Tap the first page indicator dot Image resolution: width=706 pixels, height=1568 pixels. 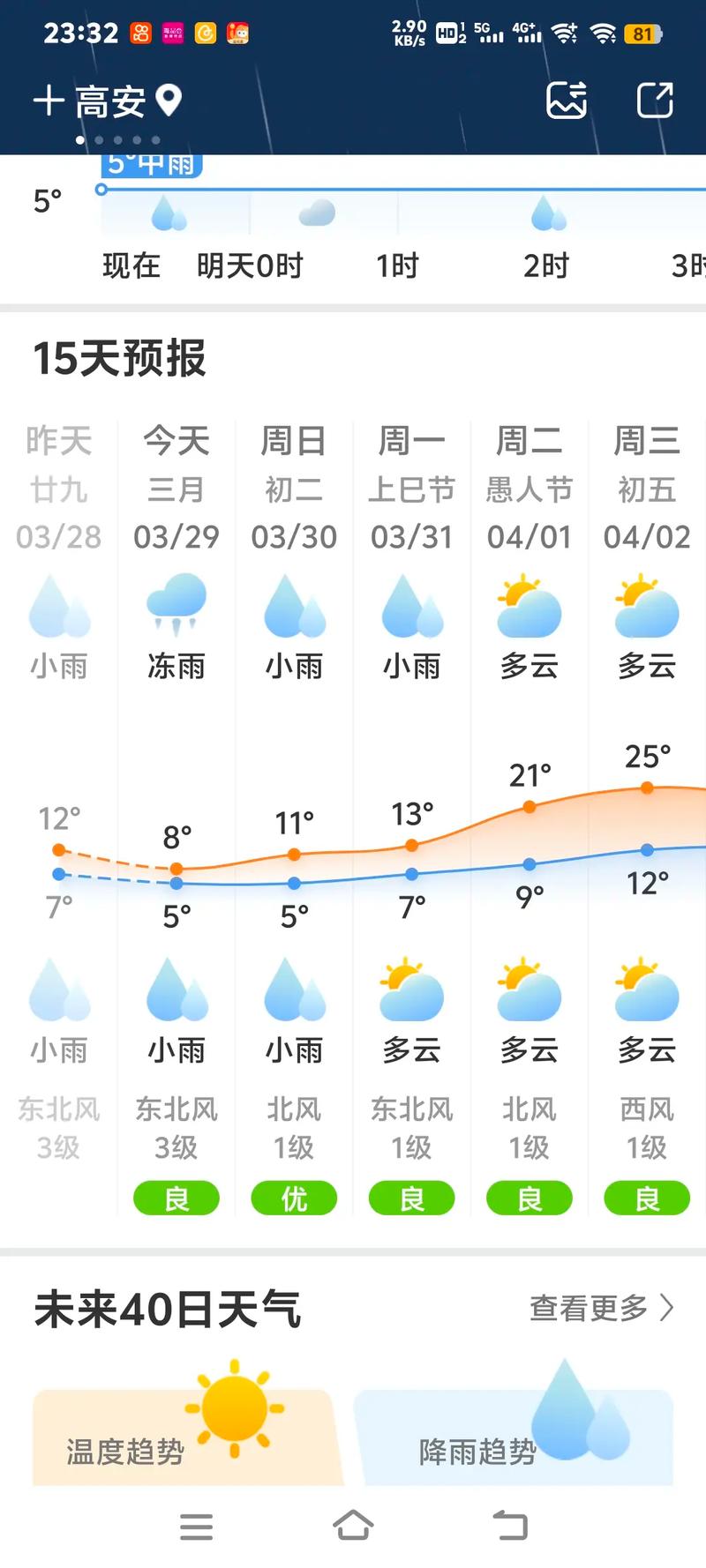[79, 138]
